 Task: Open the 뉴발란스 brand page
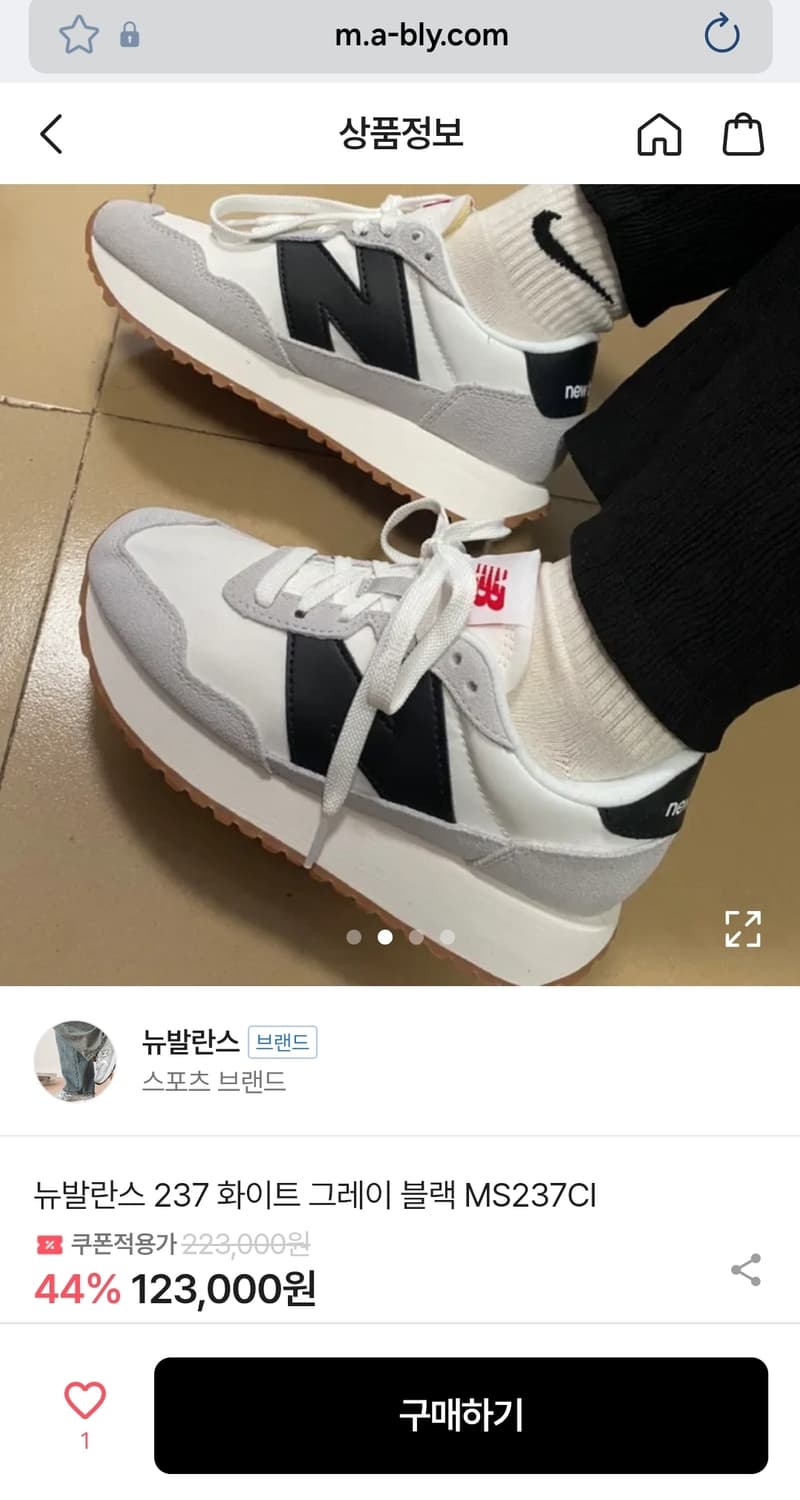coord(190,1042)
